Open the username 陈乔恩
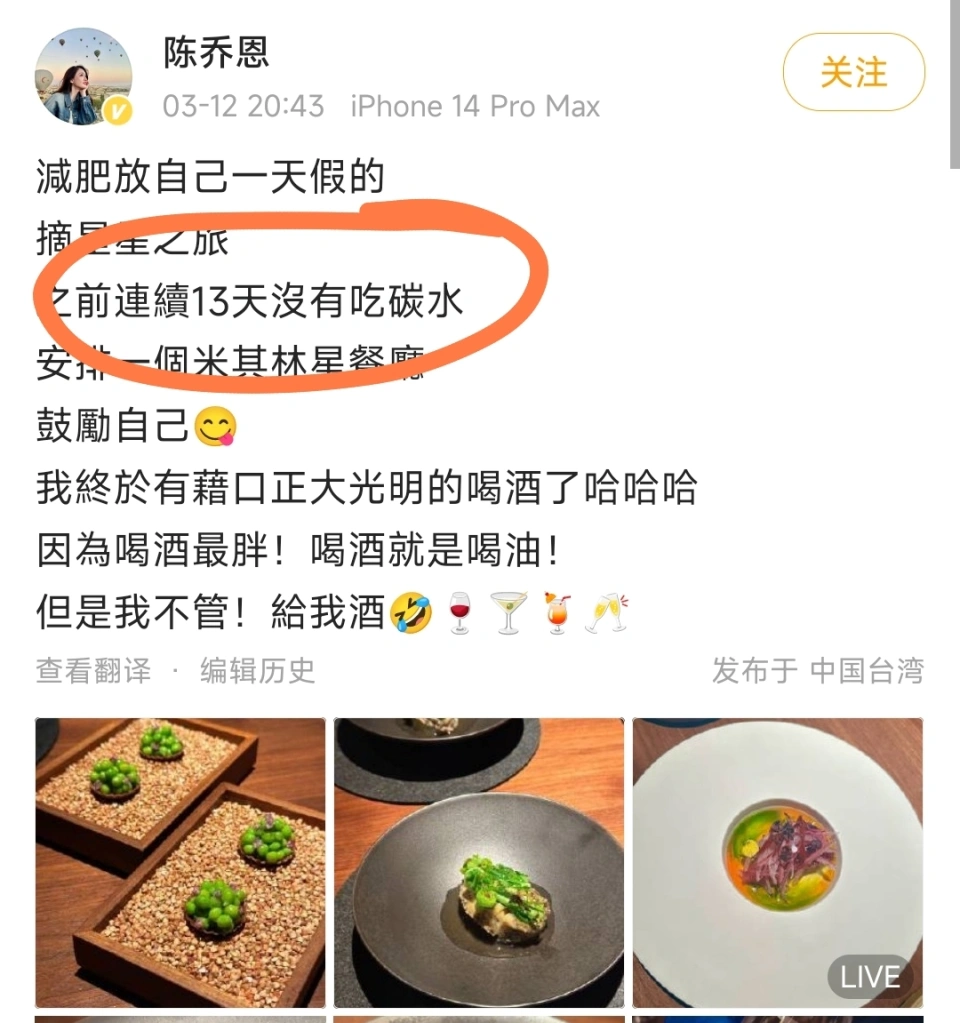 point(217,54)
